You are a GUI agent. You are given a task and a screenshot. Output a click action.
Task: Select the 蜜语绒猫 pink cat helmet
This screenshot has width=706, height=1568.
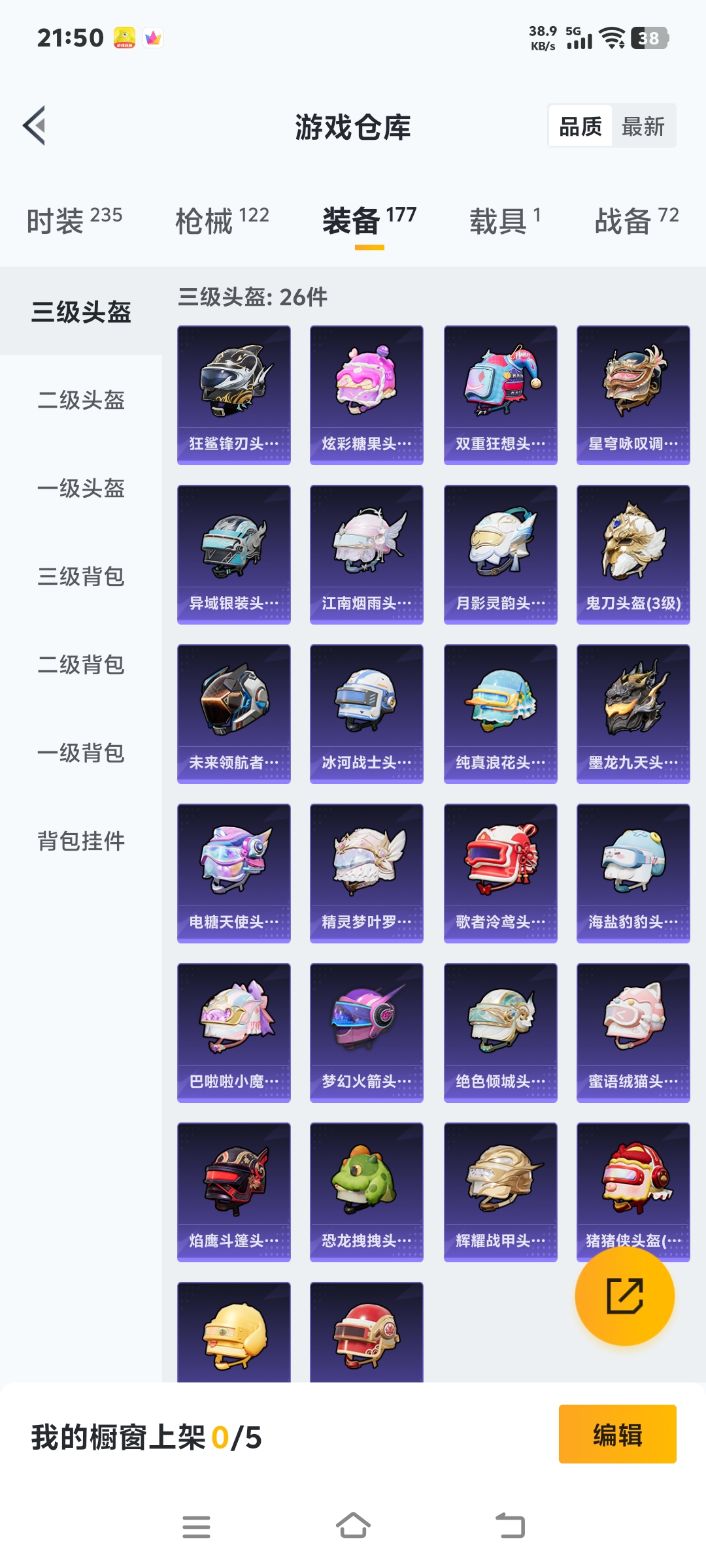633,1032
